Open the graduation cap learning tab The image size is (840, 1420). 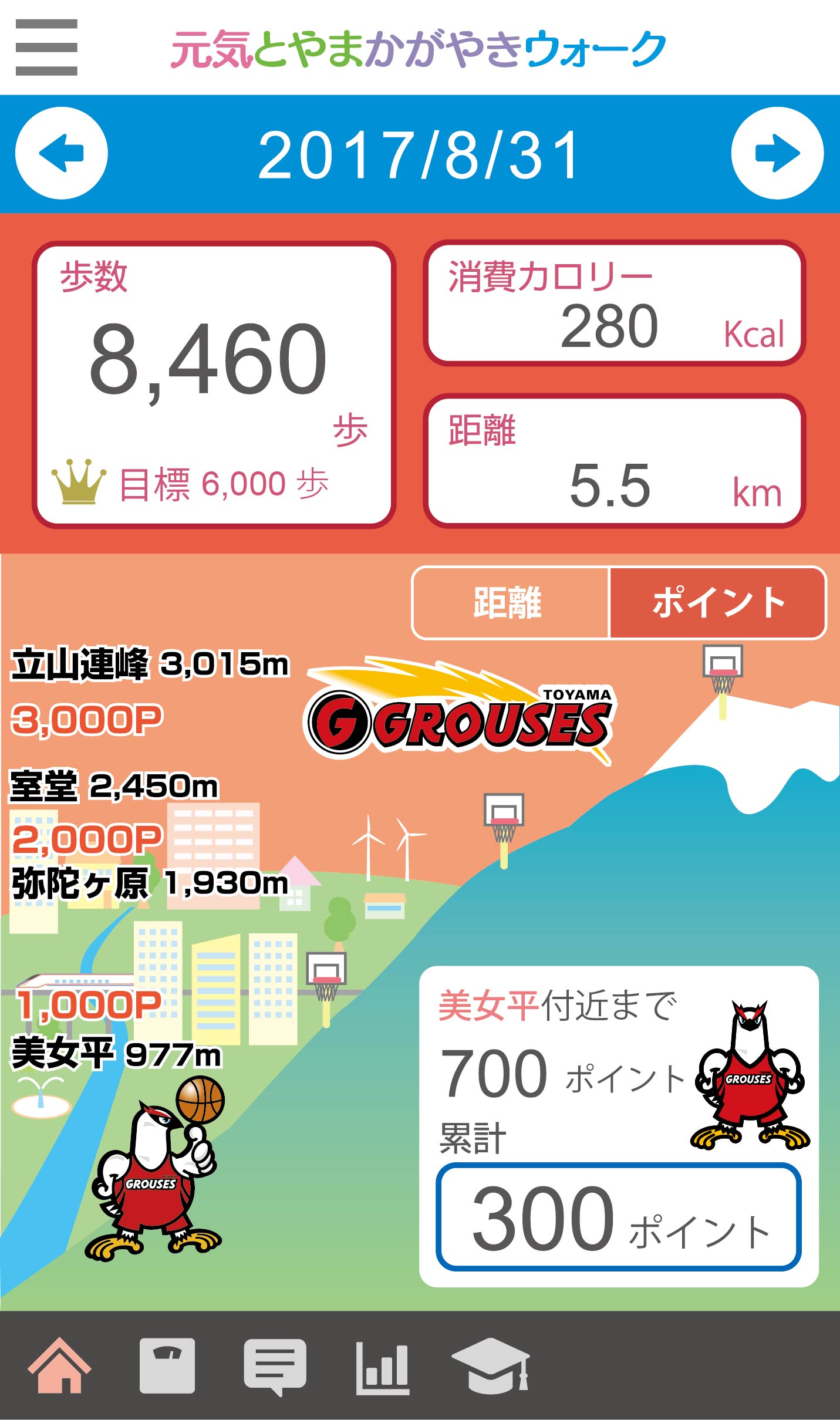click(491, 1366)
